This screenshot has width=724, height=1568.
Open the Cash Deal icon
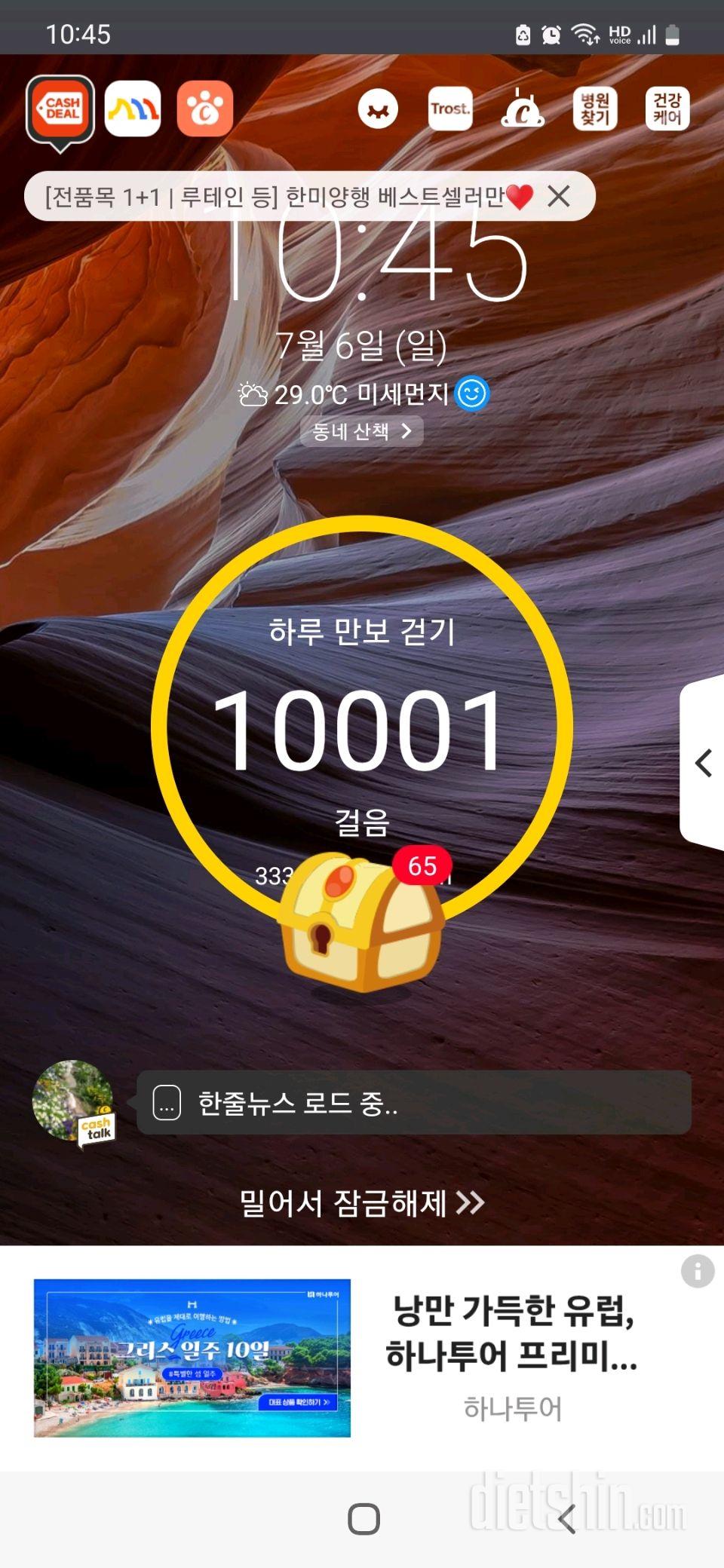coord(60,109)
